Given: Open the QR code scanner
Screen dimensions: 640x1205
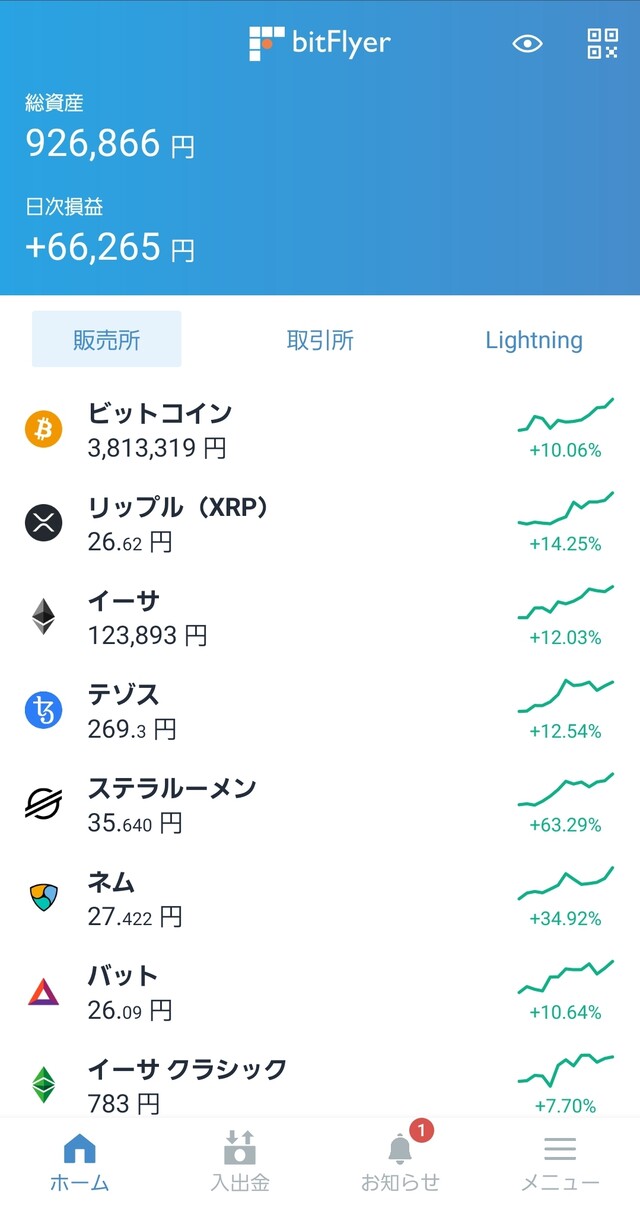Looking at the screenshot, I should pos(602,44).
